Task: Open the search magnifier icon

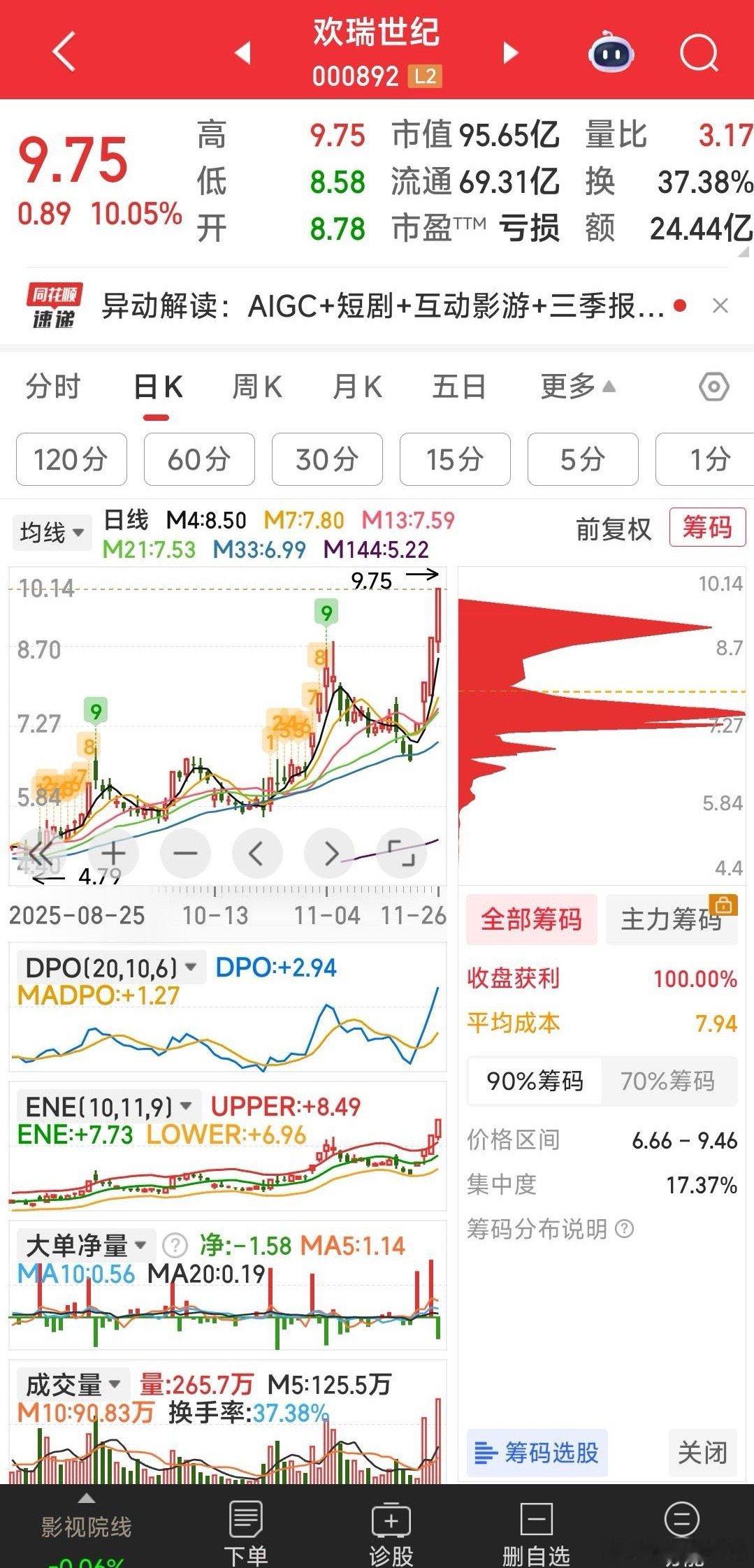Action: (699, 53)
